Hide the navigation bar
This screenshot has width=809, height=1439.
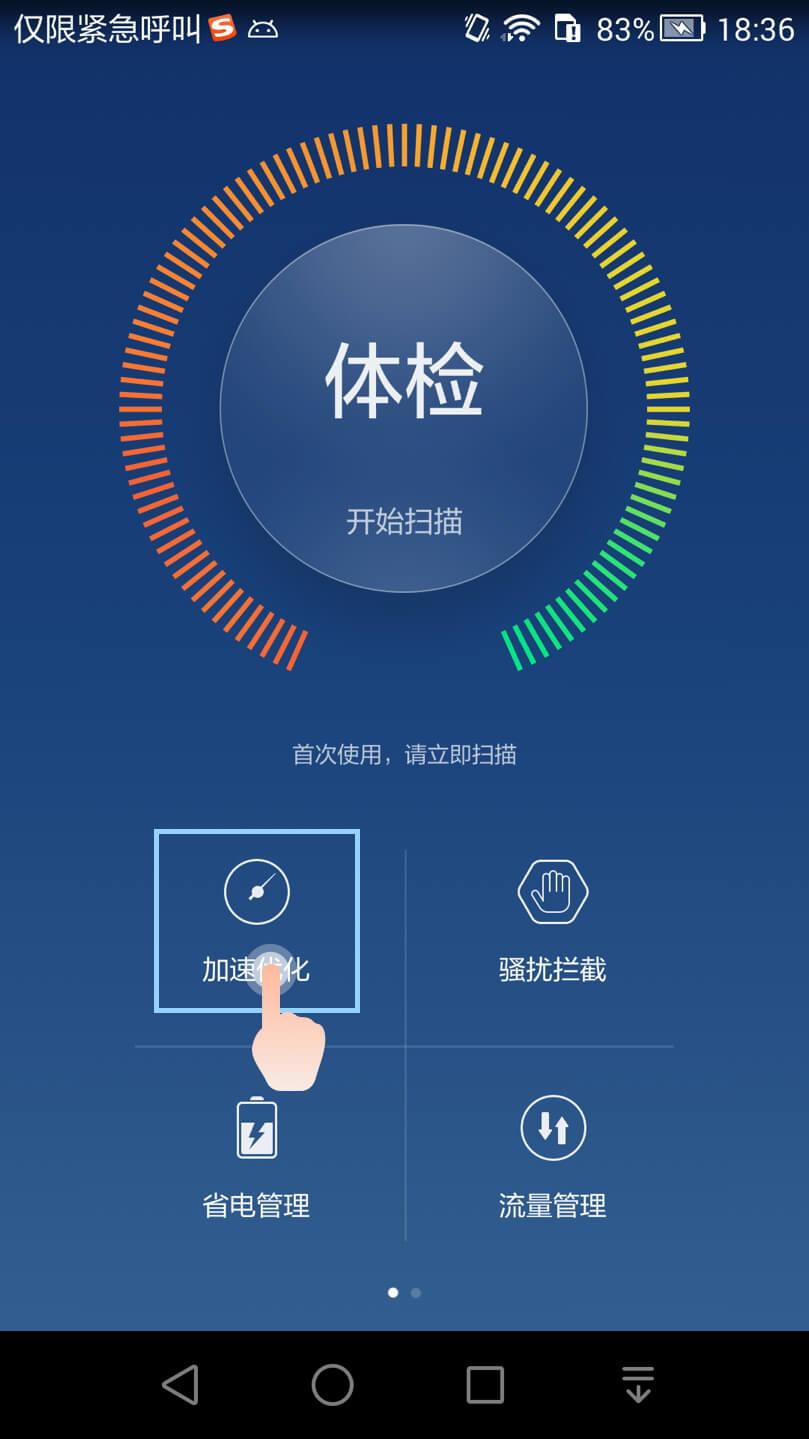tap(637, 1385)
